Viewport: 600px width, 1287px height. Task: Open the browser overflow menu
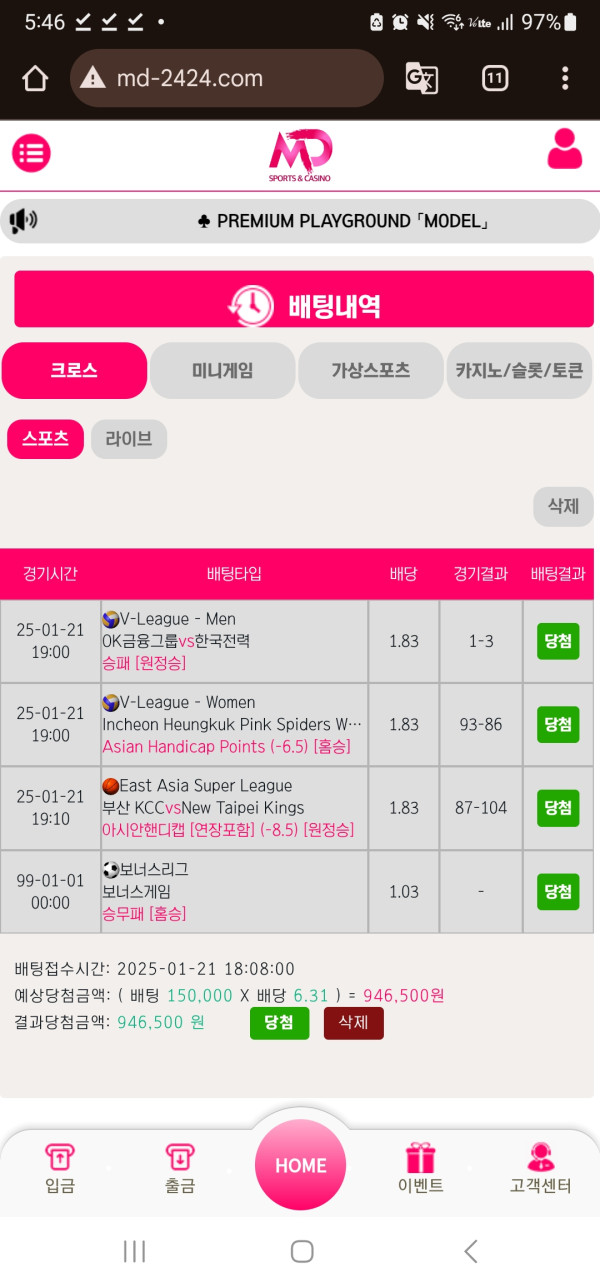(565, 78)
